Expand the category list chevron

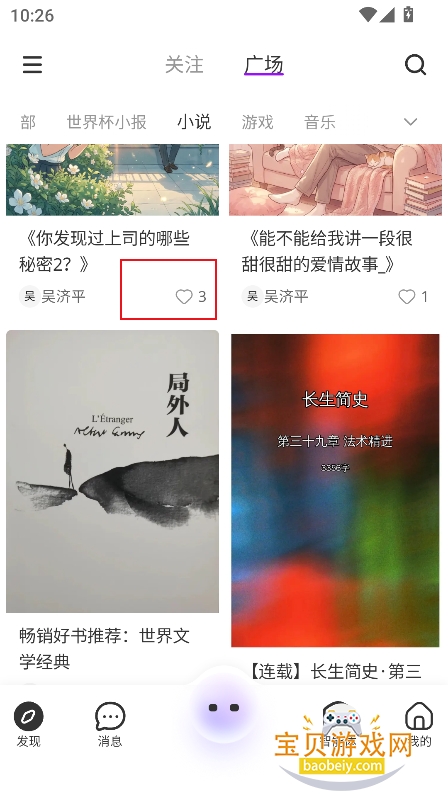(410, 122)
